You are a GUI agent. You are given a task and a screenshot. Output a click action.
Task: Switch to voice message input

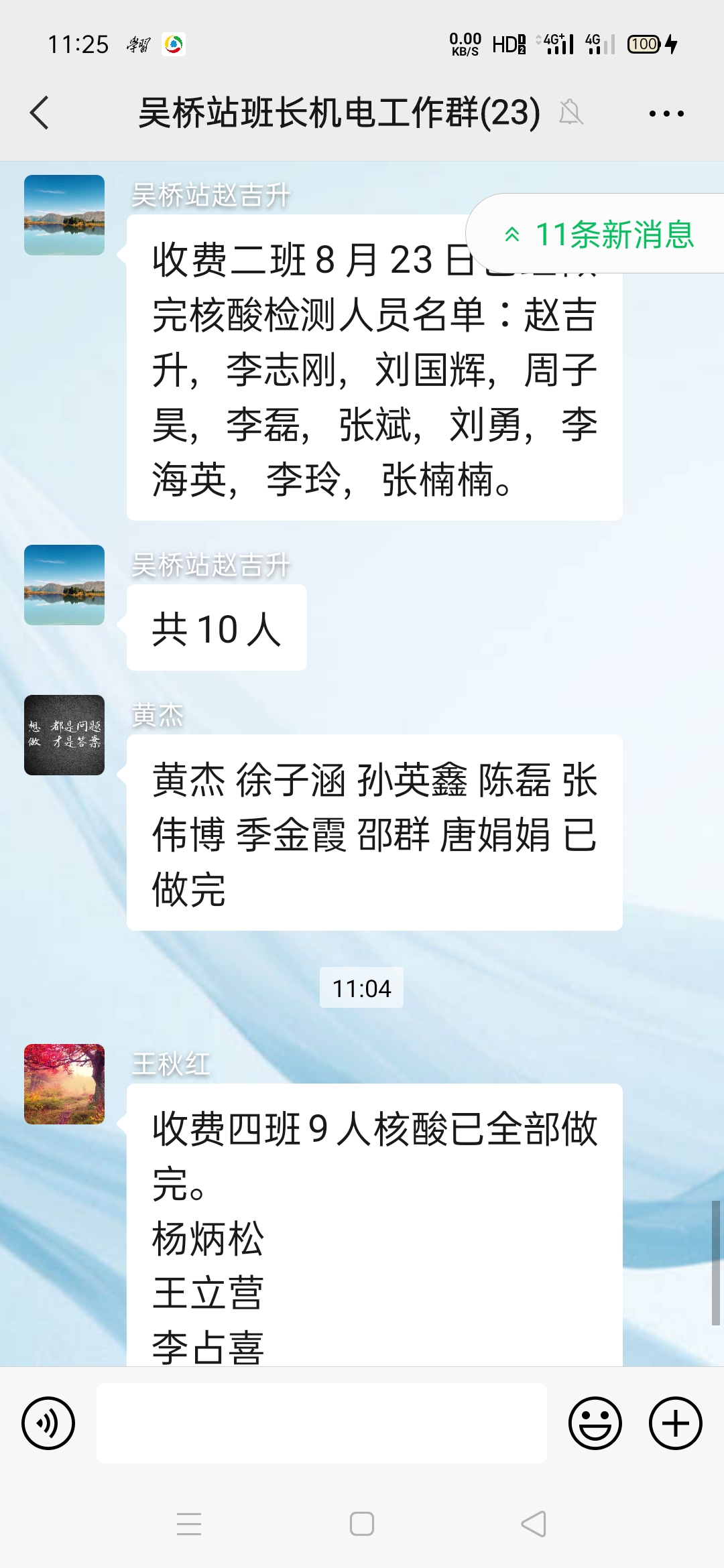pos(48,1423)
